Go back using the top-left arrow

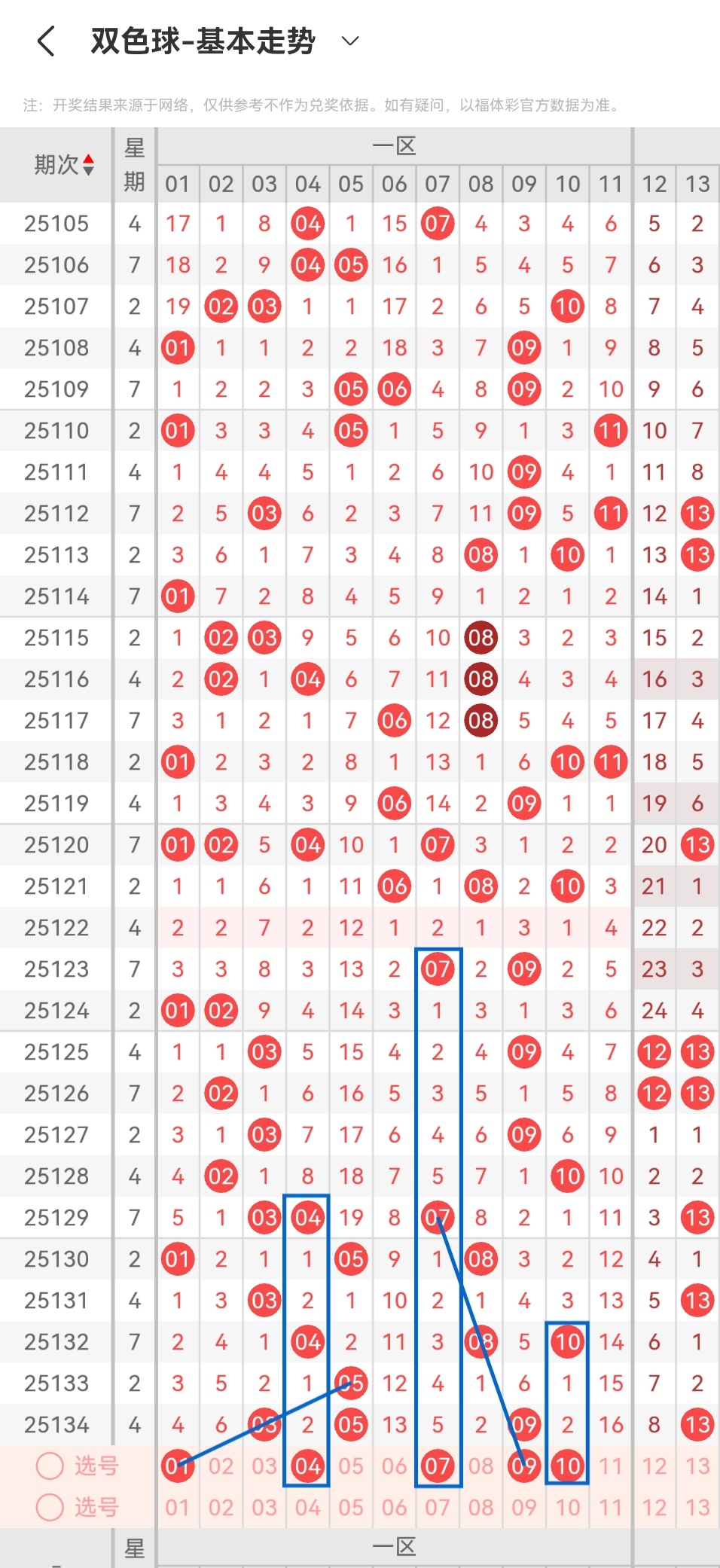pos(46,41)
